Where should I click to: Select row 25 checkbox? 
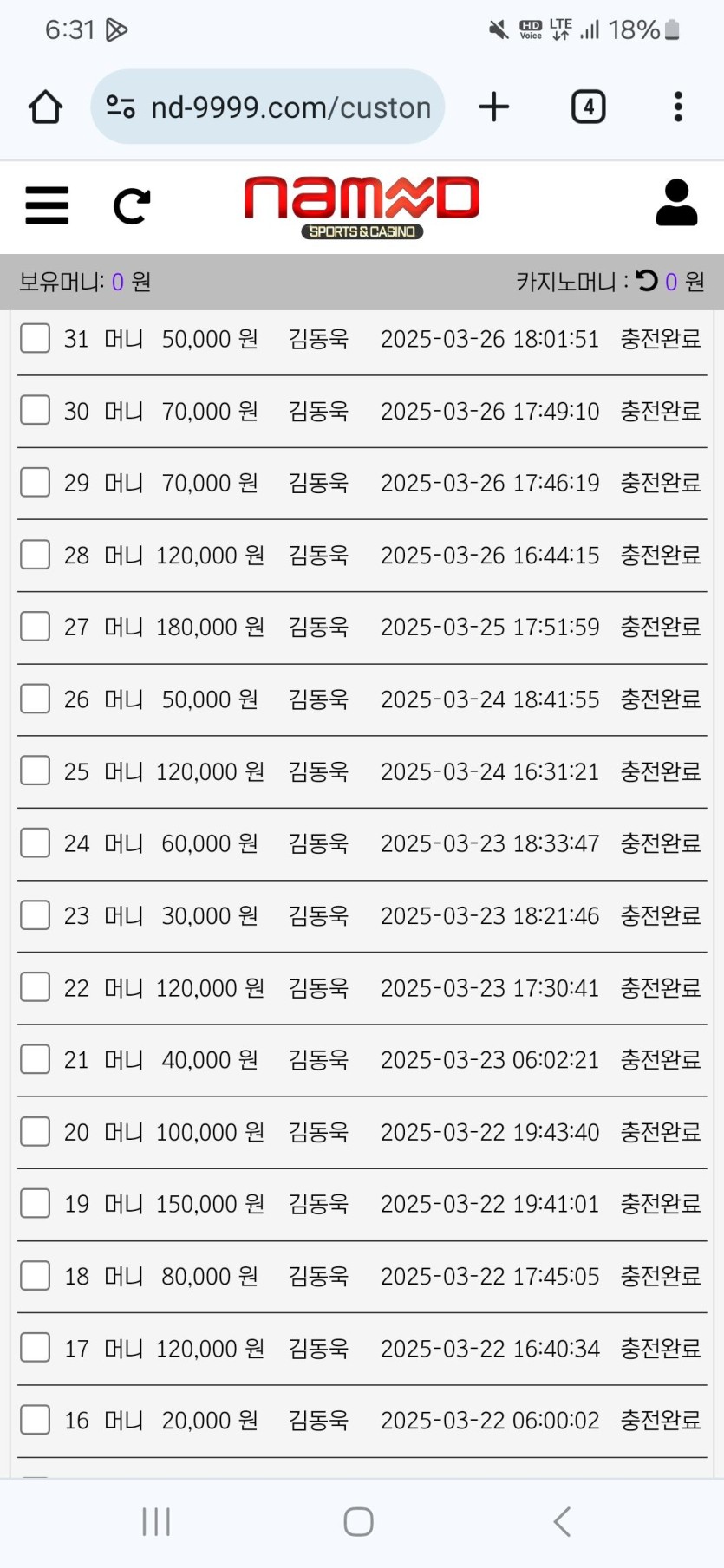36,771
